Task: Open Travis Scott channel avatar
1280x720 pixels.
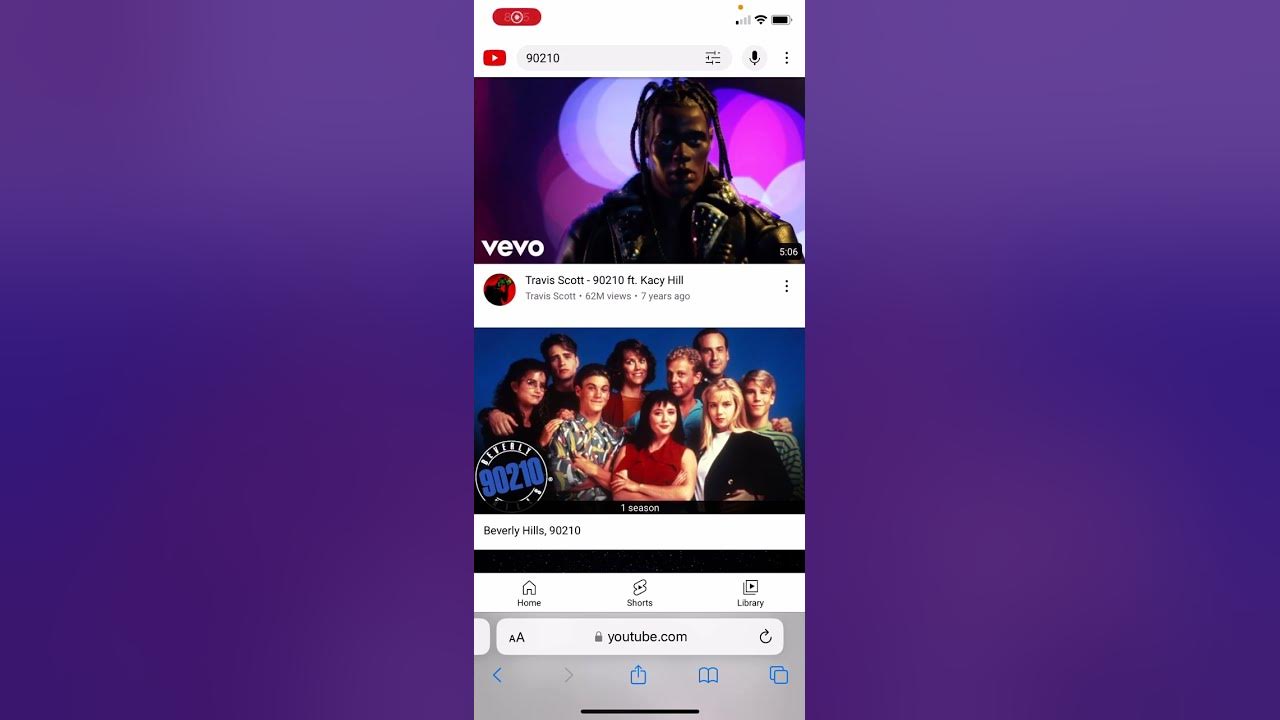Action: pos(499,289)
